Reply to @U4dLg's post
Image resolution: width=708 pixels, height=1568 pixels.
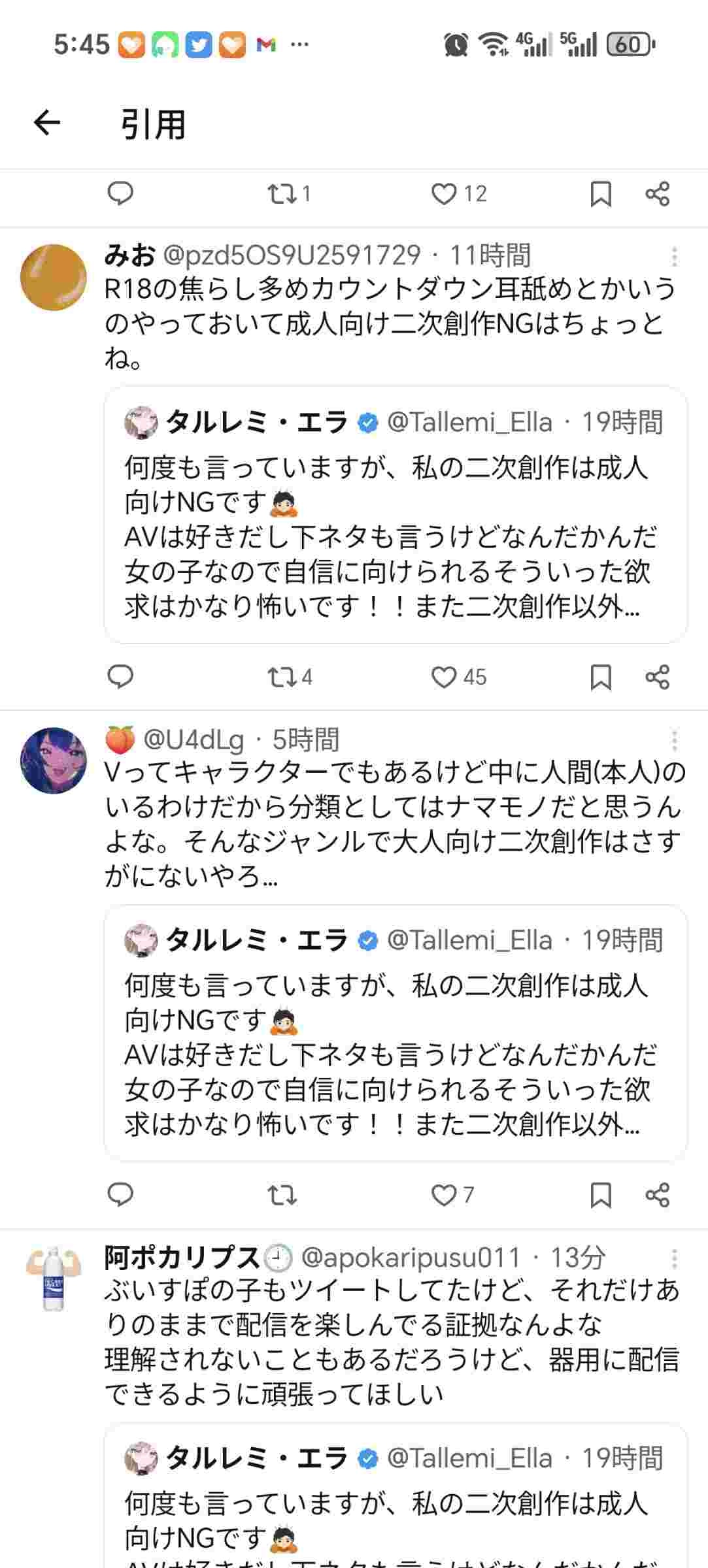[120, 1194]
